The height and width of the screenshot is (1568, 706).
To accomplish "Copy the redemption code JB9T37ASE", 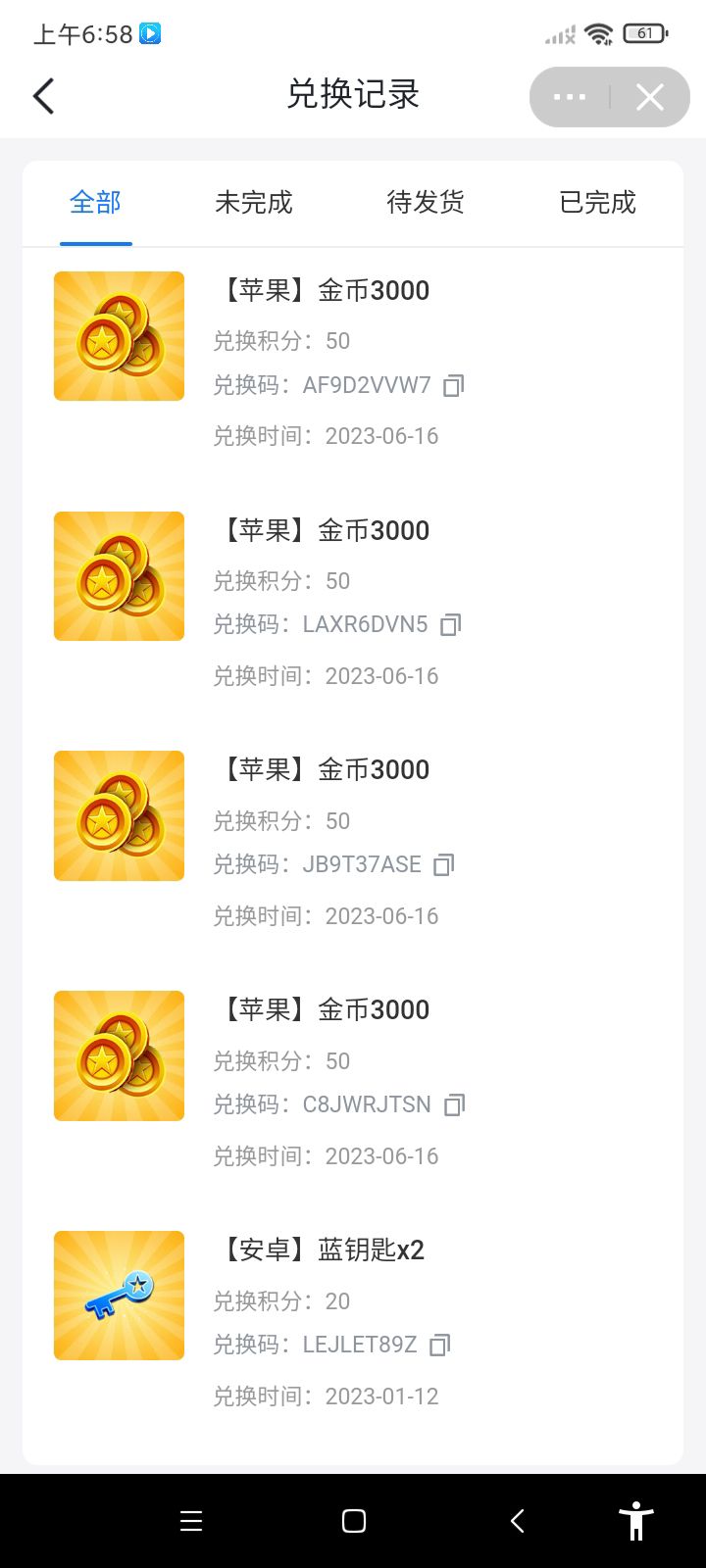I will point(444,864).
